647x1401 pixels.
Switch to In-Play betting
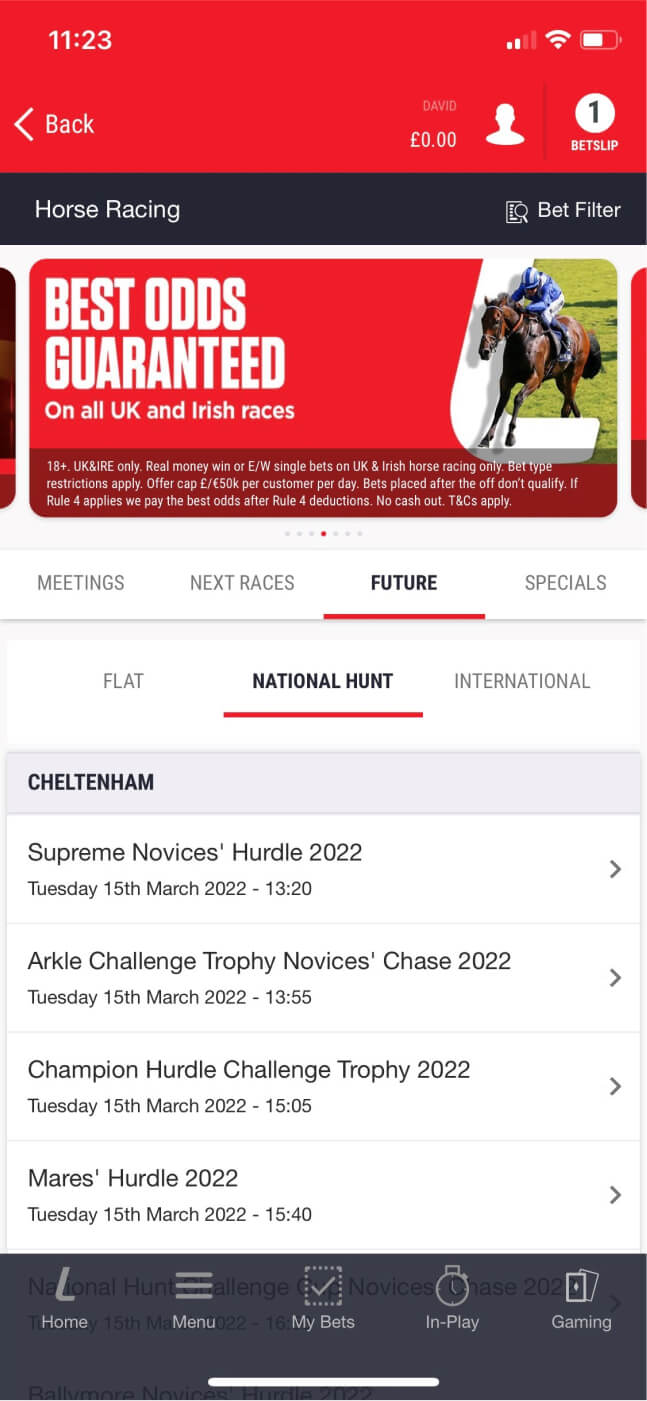pos(452,1298)
